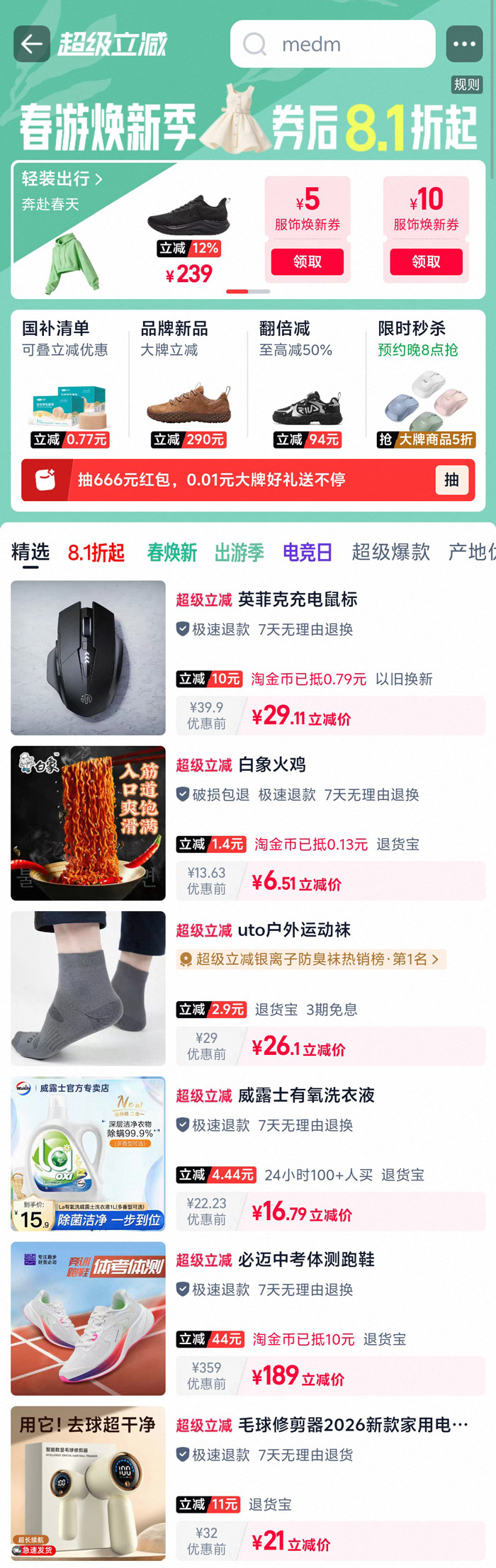Open the 翻倍减 card
Image resolution: width=496 pixels, height=1568 pixels.
(x=307, y=383)
